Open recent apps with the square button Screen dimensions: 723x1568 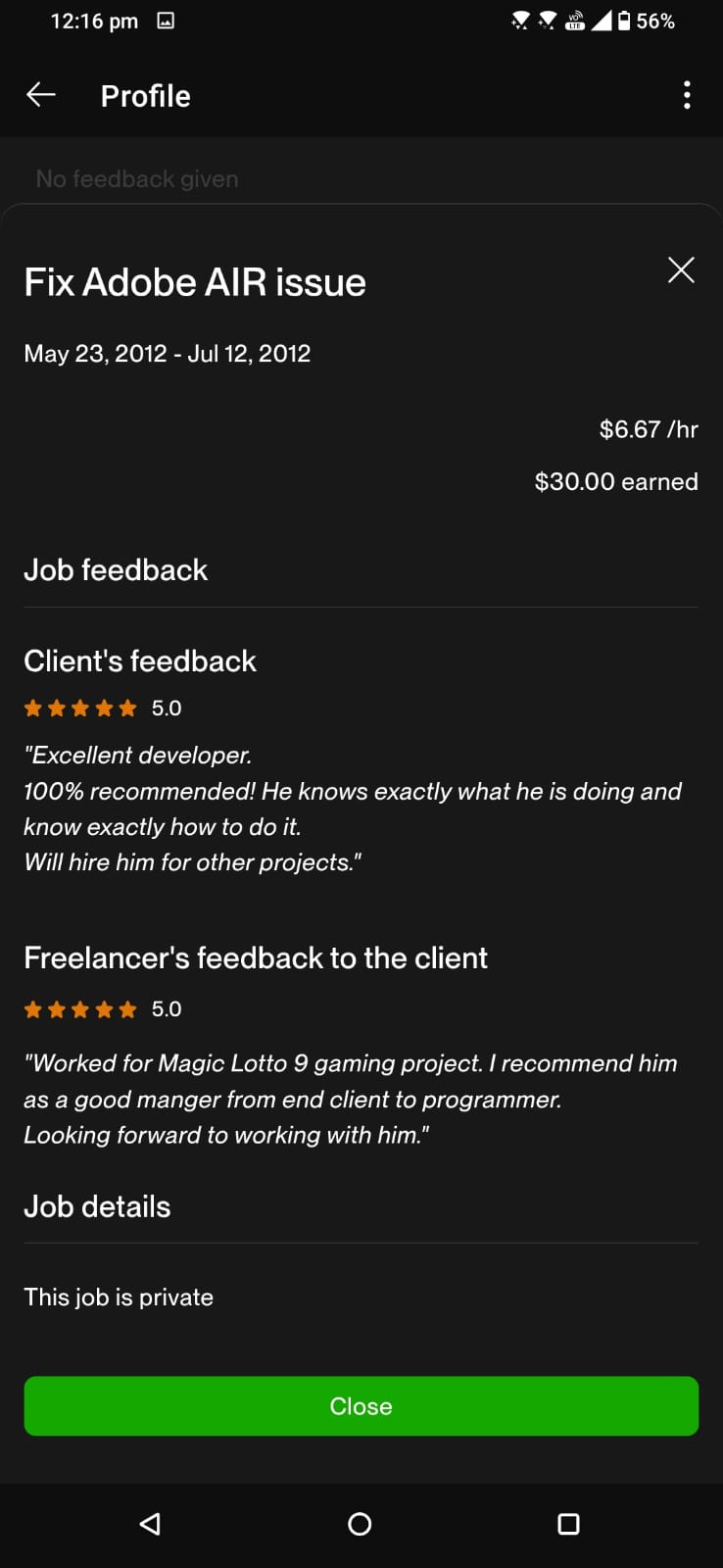(567, 1524)
